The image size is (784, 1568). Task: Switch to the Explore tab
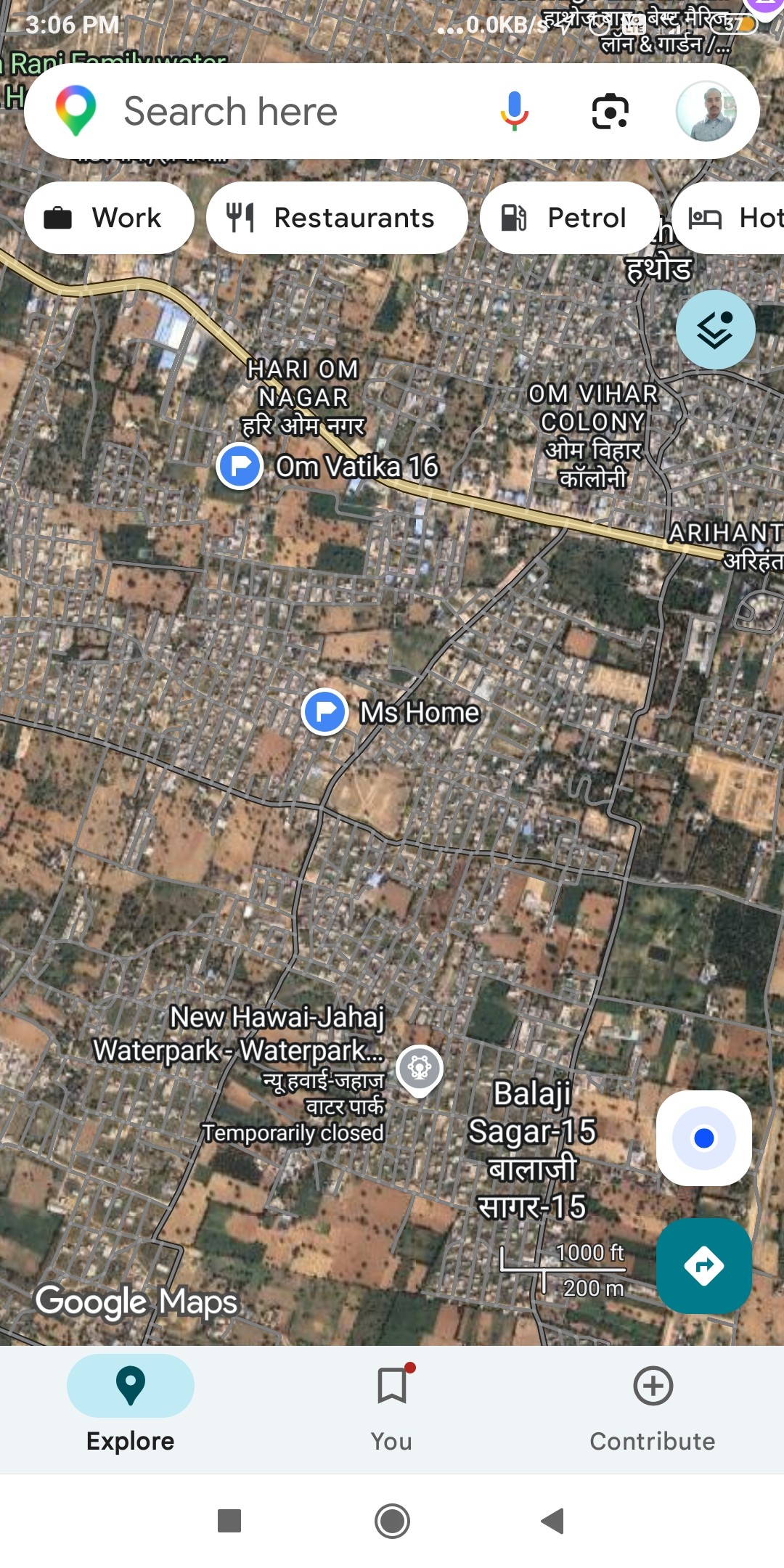131,1406
